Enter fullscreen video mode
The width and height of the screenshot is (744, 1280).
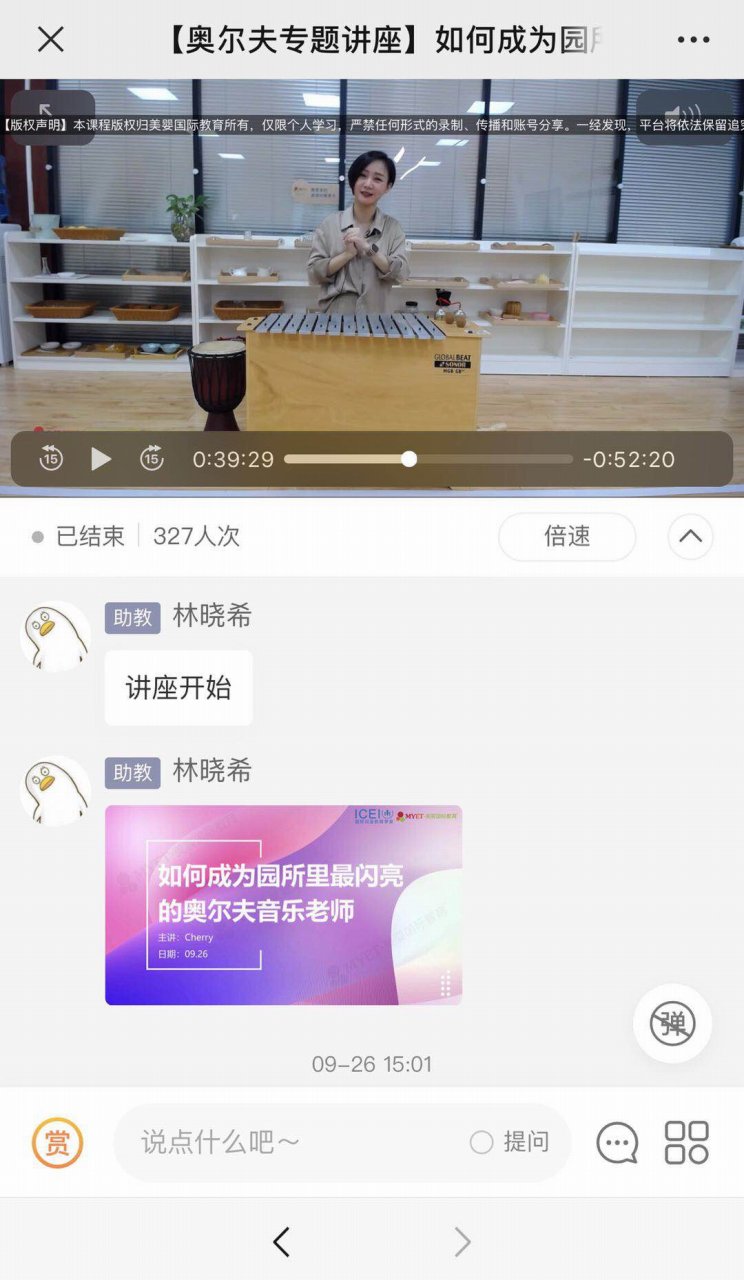tap(51, 117)
